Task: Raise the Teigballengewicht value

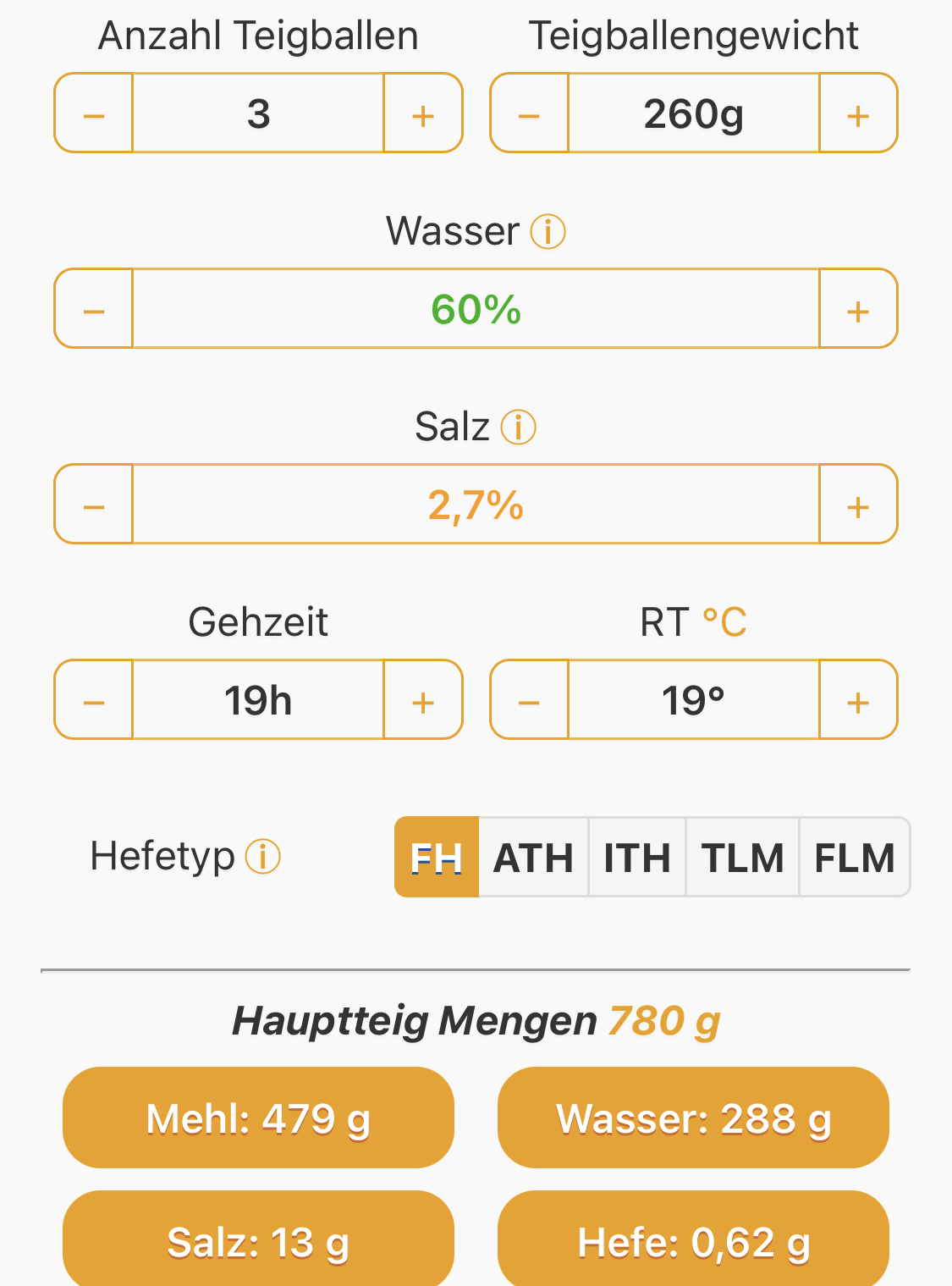Action: [857, 114]
